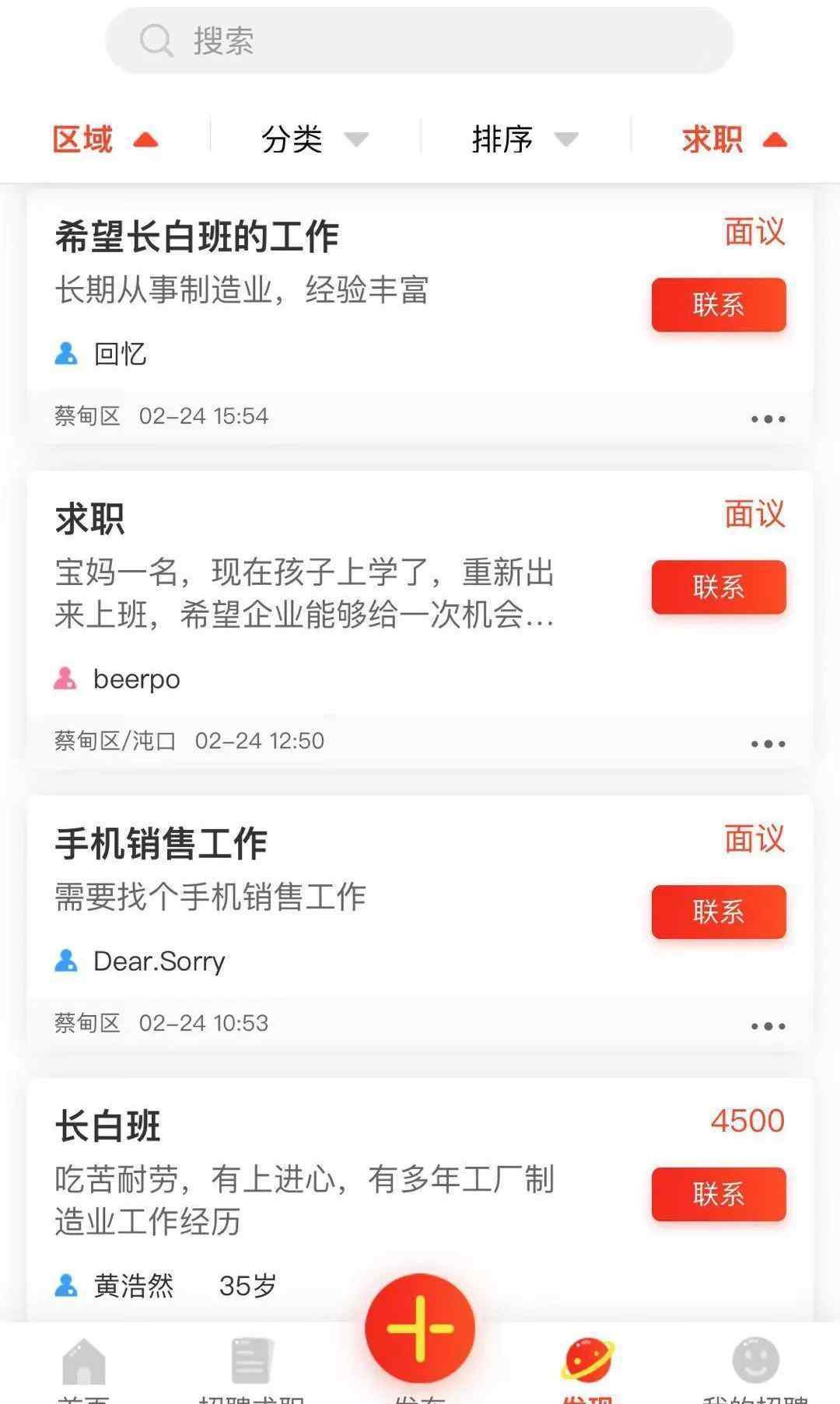Open the 希望长白班的工作 listing
Viewport: 840px width, 1404px height.
click(x=197, y=236)
